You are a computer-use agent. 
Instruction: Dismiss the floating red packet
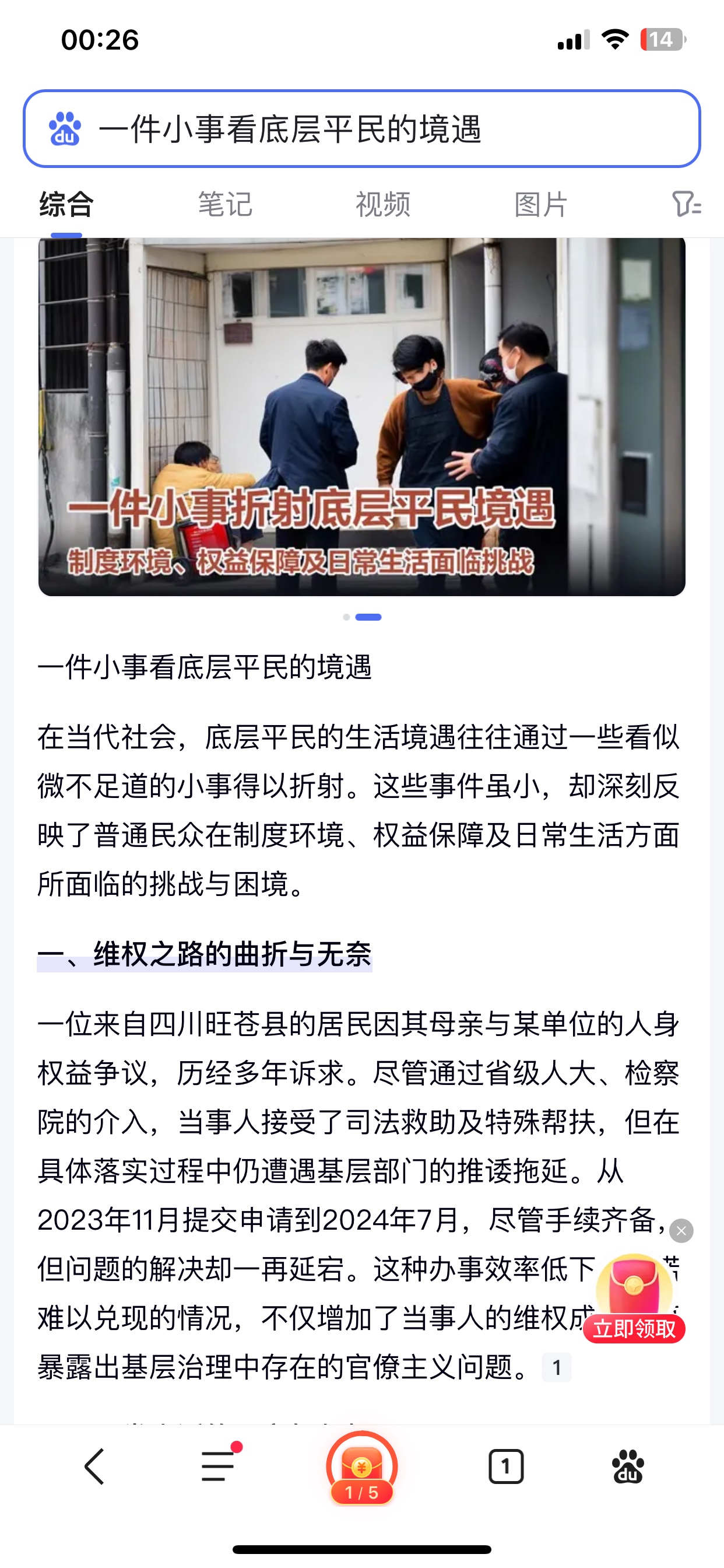pyautogui.click(x=681, y=1231)
